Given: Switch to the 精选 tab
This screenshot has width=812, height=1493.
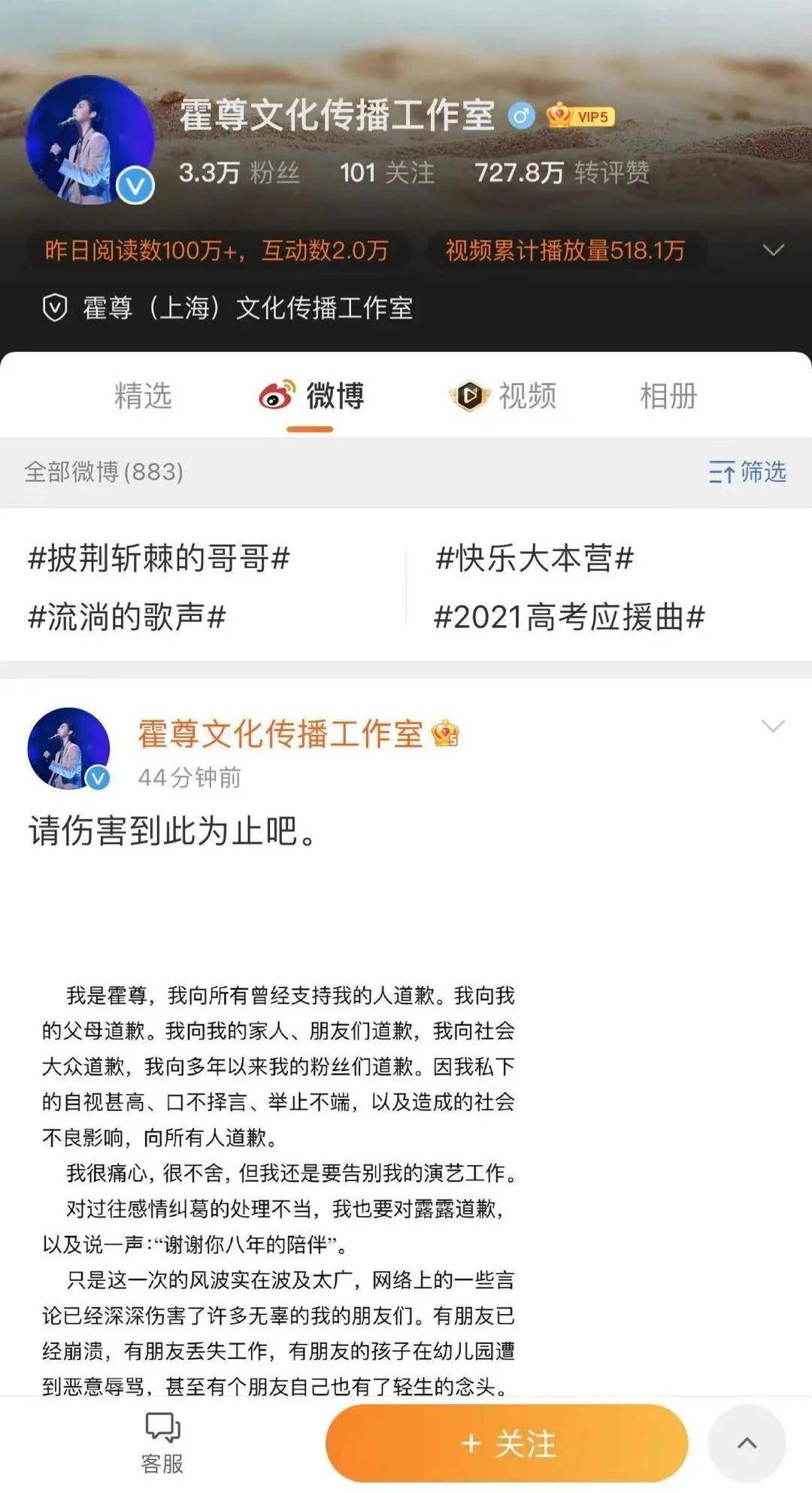Looking at the screenshot, I should pyautogui.click(x=143, y=396).
